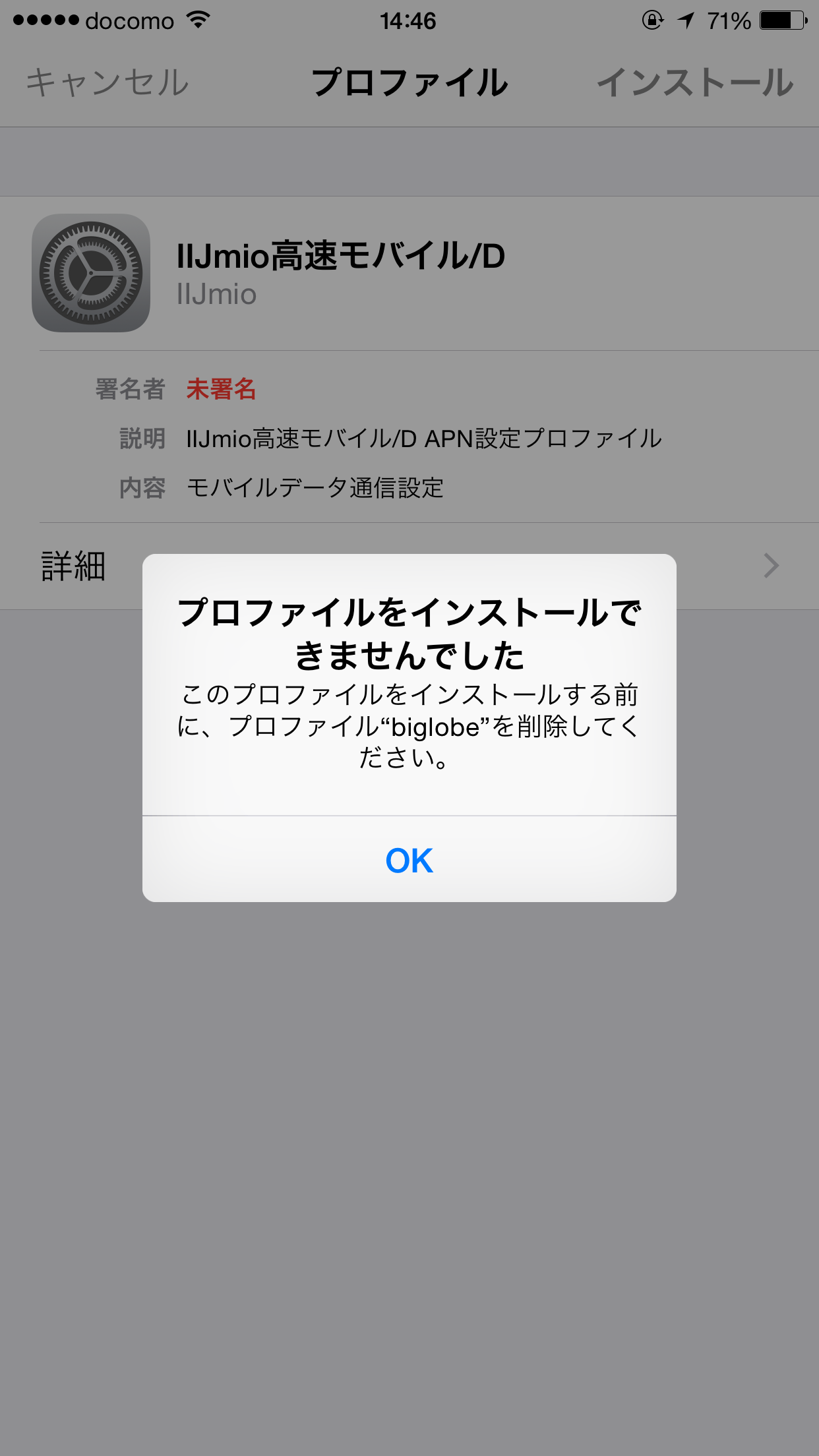This screenshot has width=819, height=1456.
Task: Tap インストール to install the profile
Action: (695, 83)
